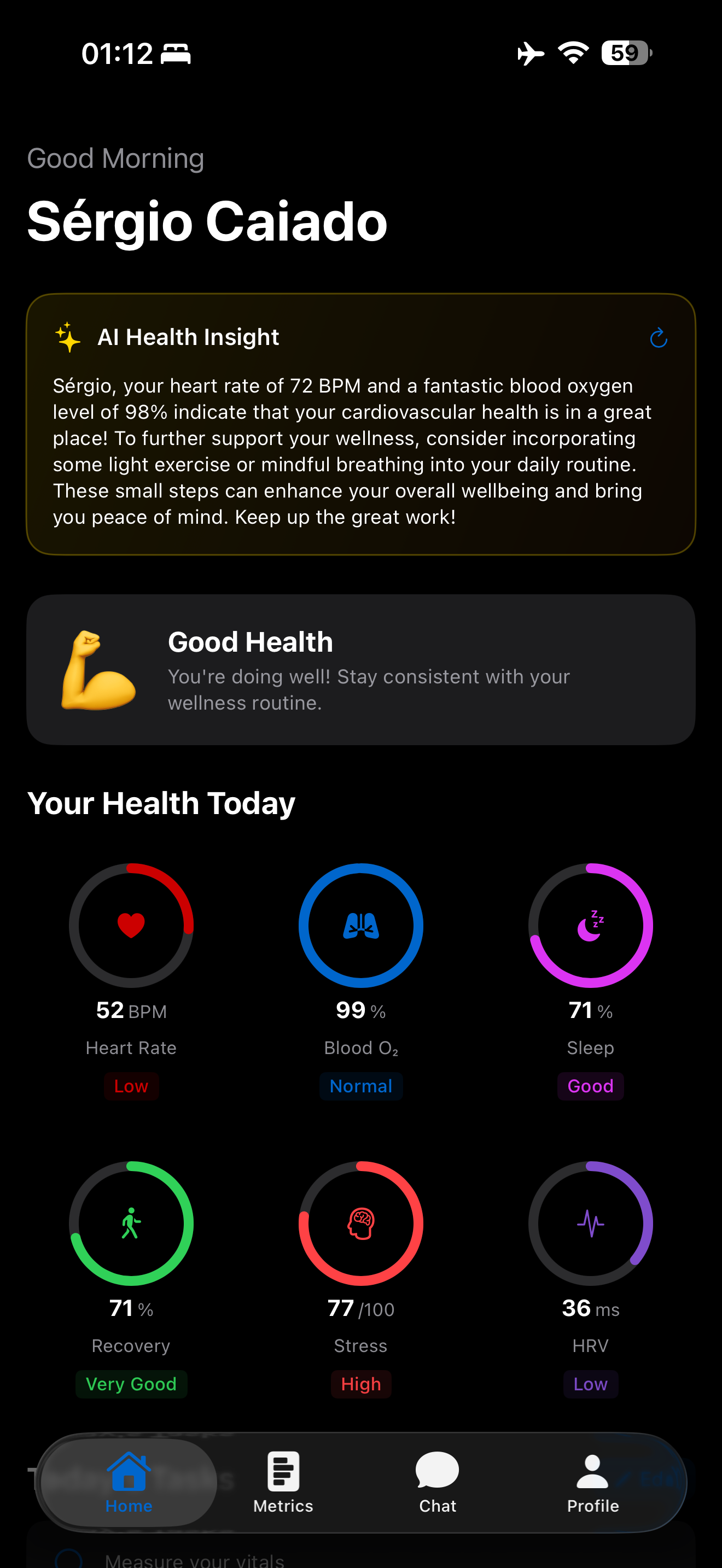Tap the Good sleep status badge

(x=590, y=1086)
